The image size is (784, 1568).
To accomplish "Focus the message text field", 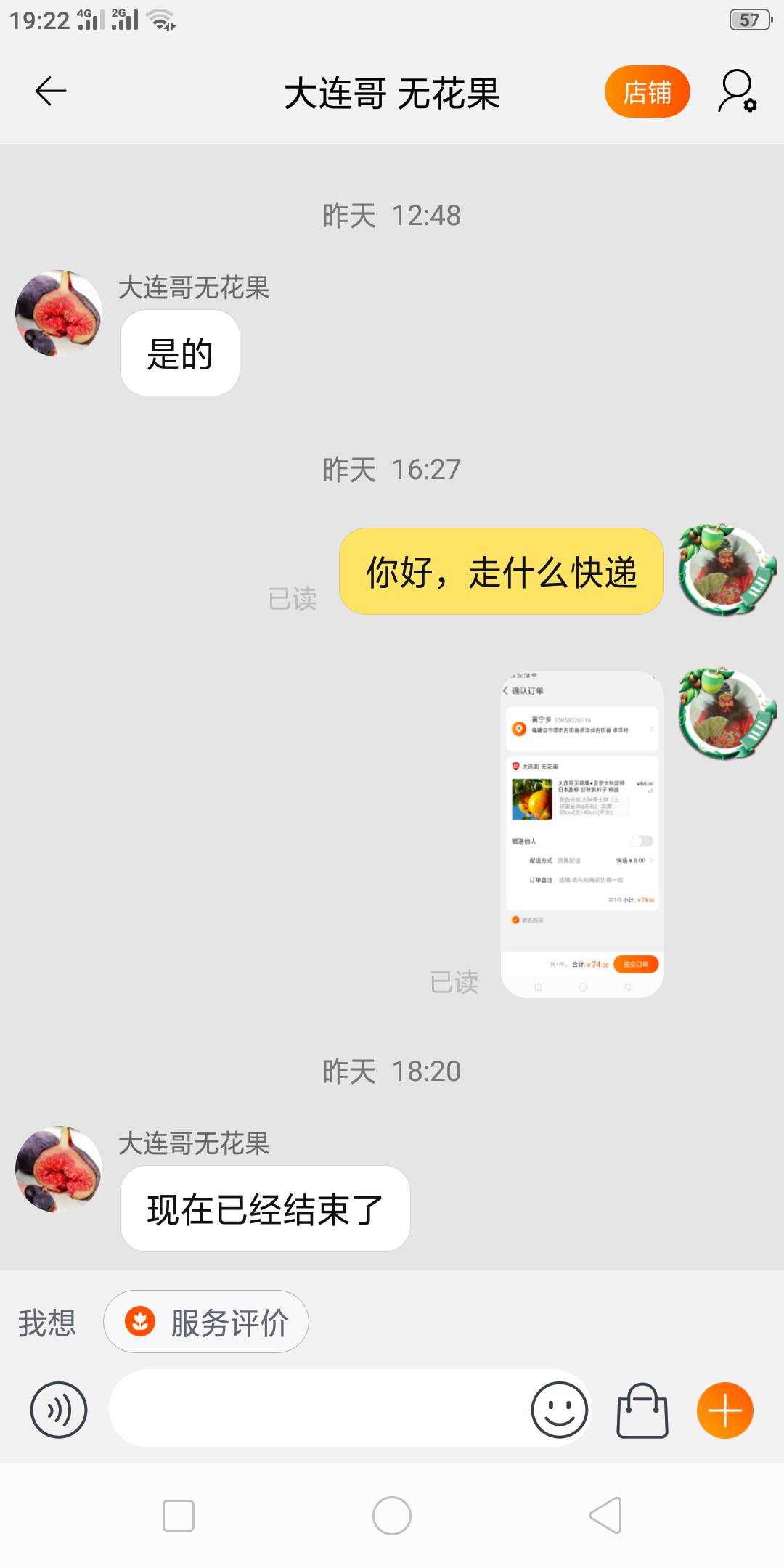I will [x=319, y=1408].
